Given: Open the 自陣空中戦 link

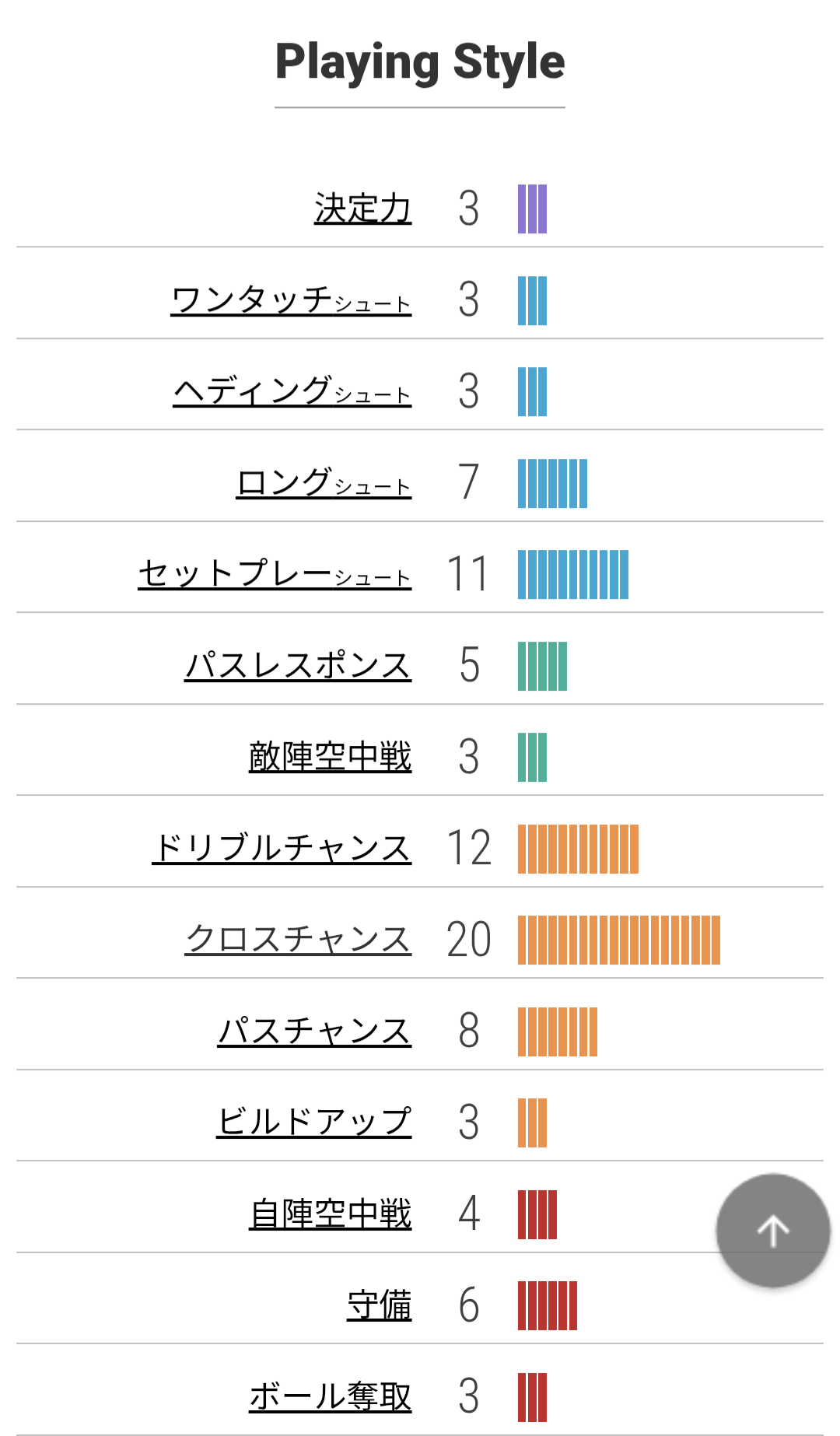Looking at the screenshot, I should point(330,1214).
